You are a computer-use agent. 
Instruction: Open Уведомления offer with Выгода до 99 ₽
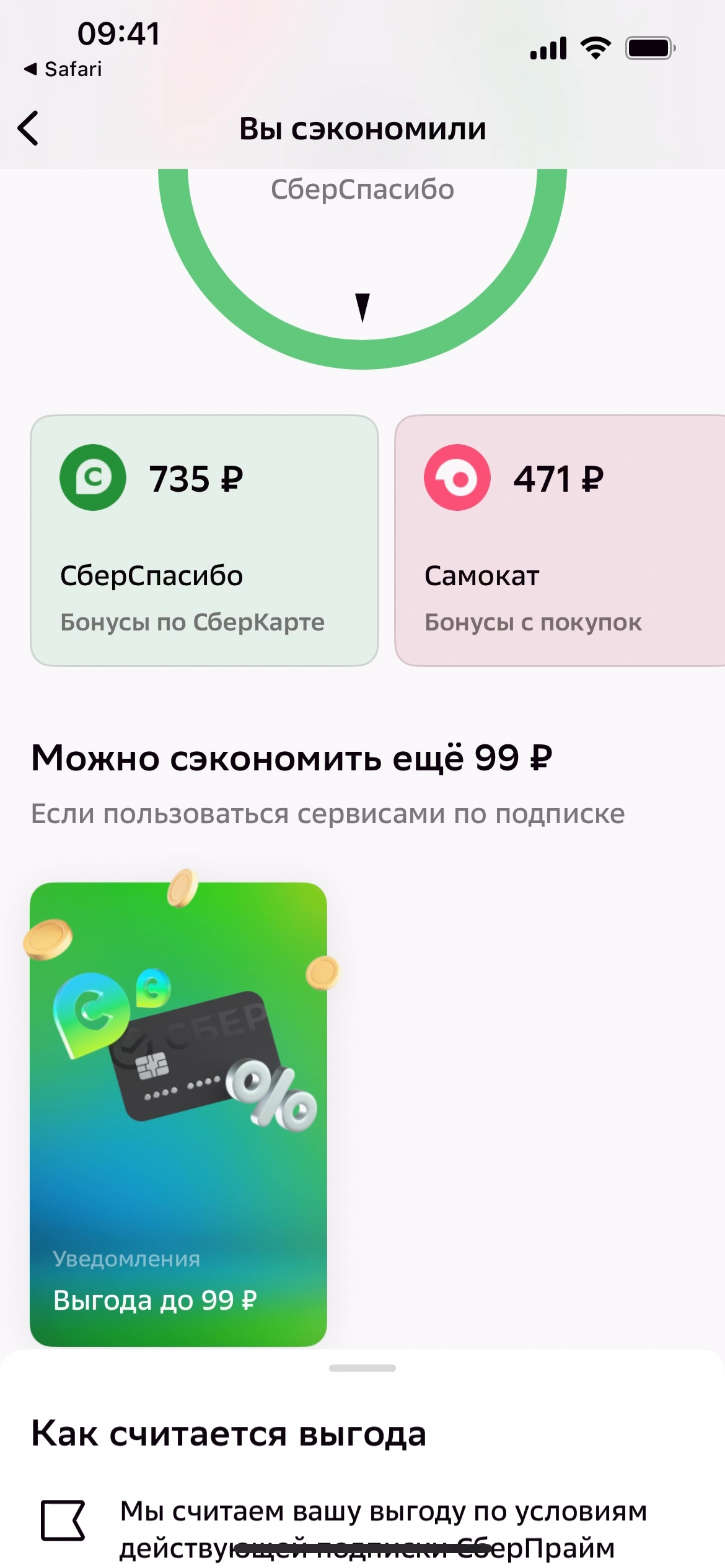tap(178, 1115)
